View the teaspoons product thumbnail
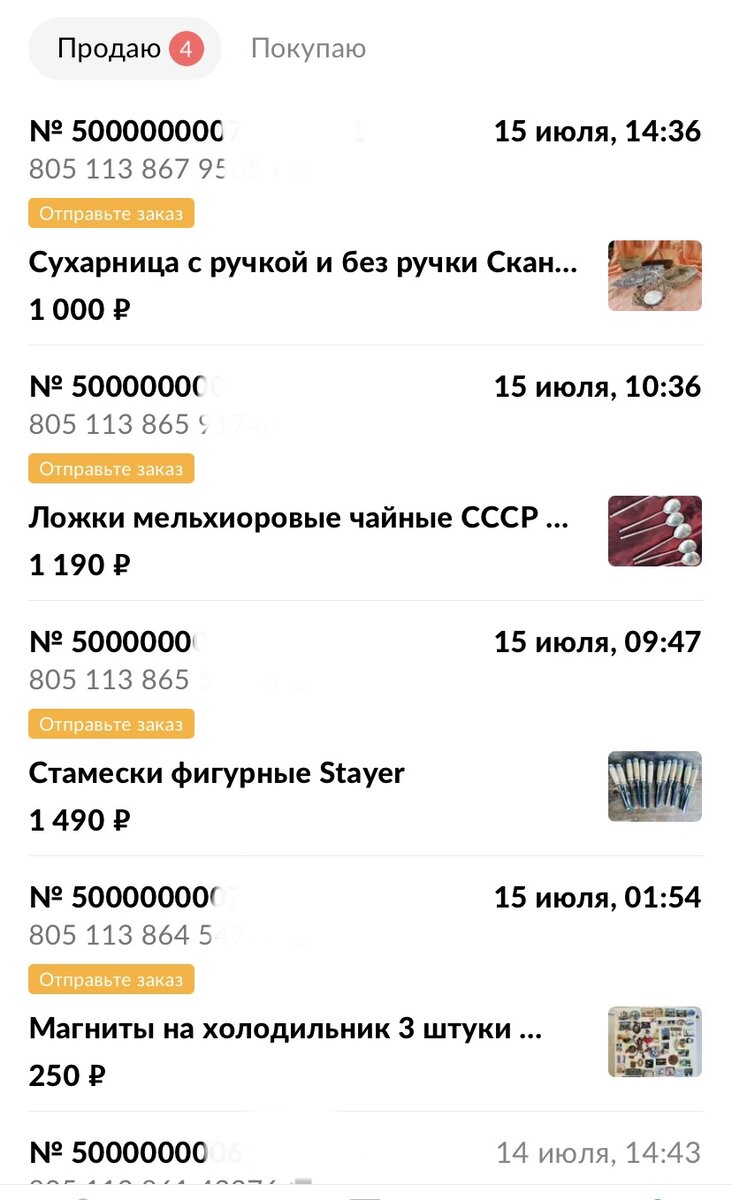The height and width of the screenshot is (1200, 732). (x=654, y=531)
